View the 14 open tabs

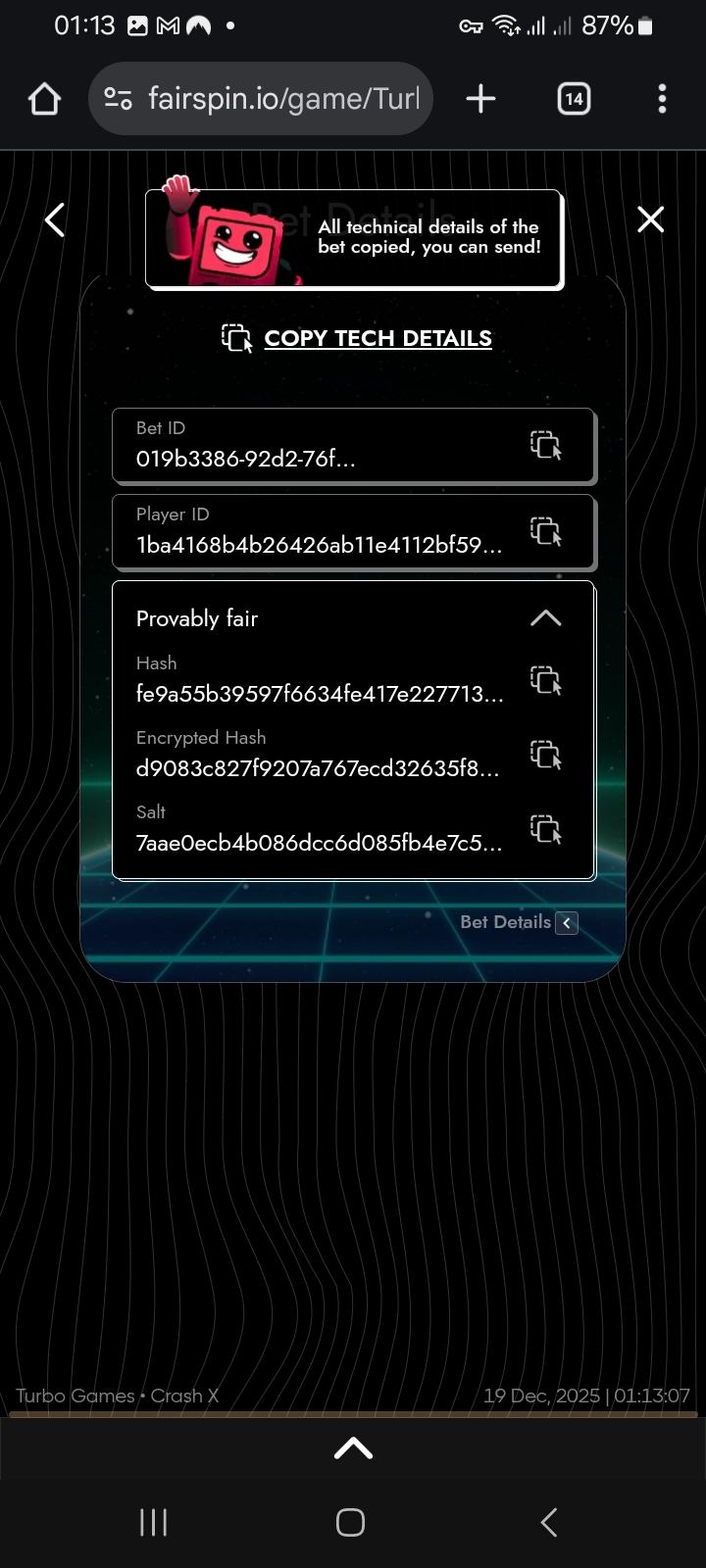click(574, 99)
